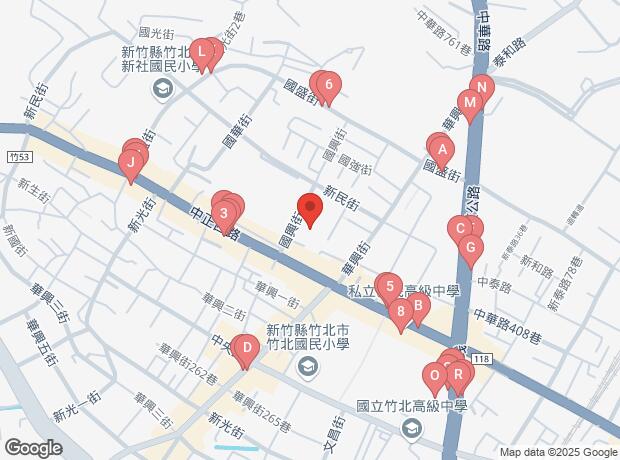Tap pin number 5
The height and width of the screenshot is (460, 620).
pos(389,286)
